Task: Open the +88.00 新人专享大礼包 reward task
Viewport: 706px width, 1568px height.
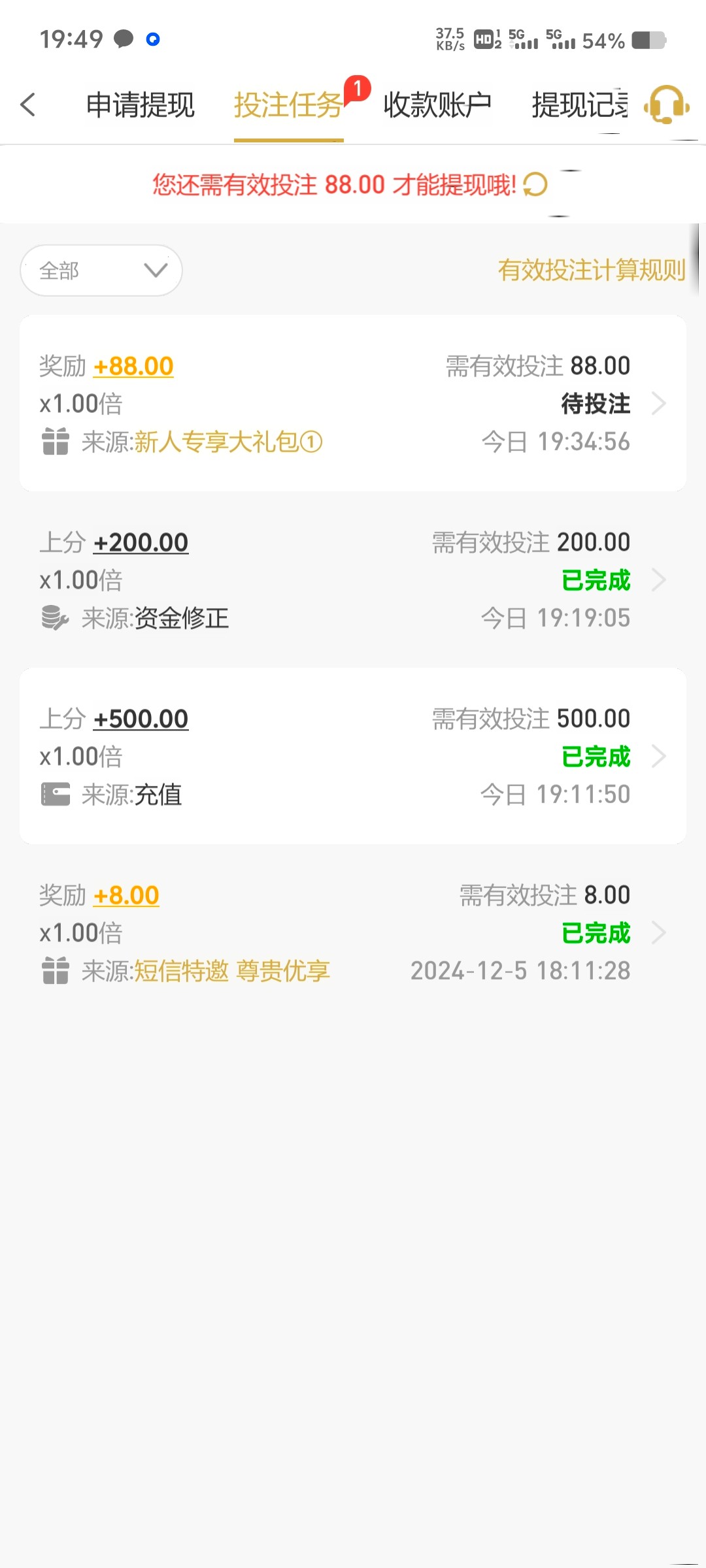Action: (353, 403)
